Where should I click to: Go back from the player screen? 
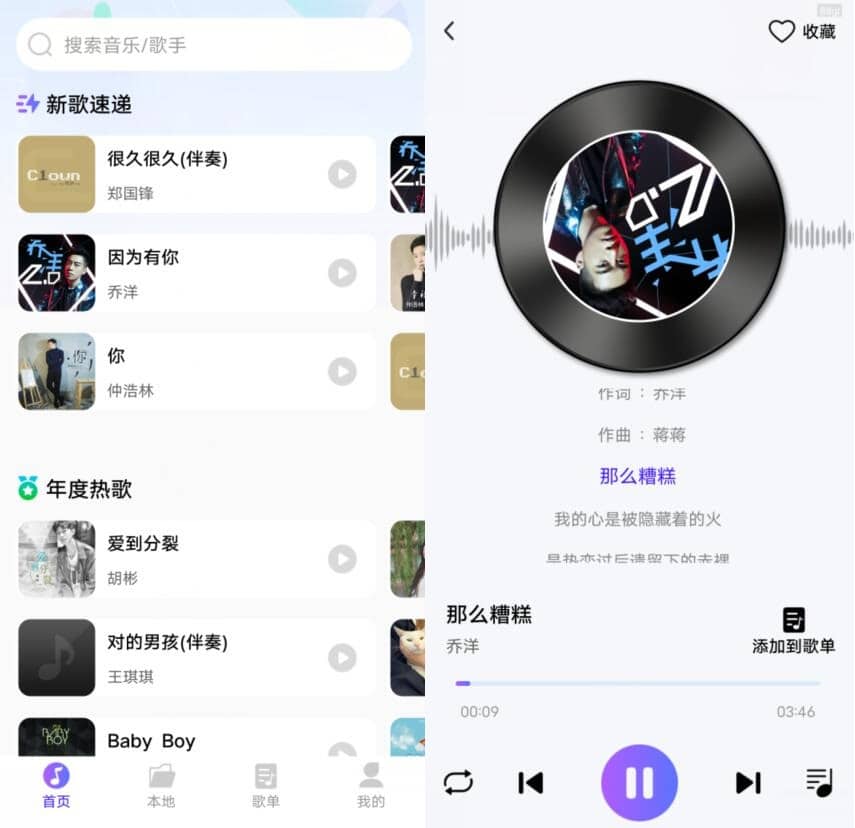point(449,31)
